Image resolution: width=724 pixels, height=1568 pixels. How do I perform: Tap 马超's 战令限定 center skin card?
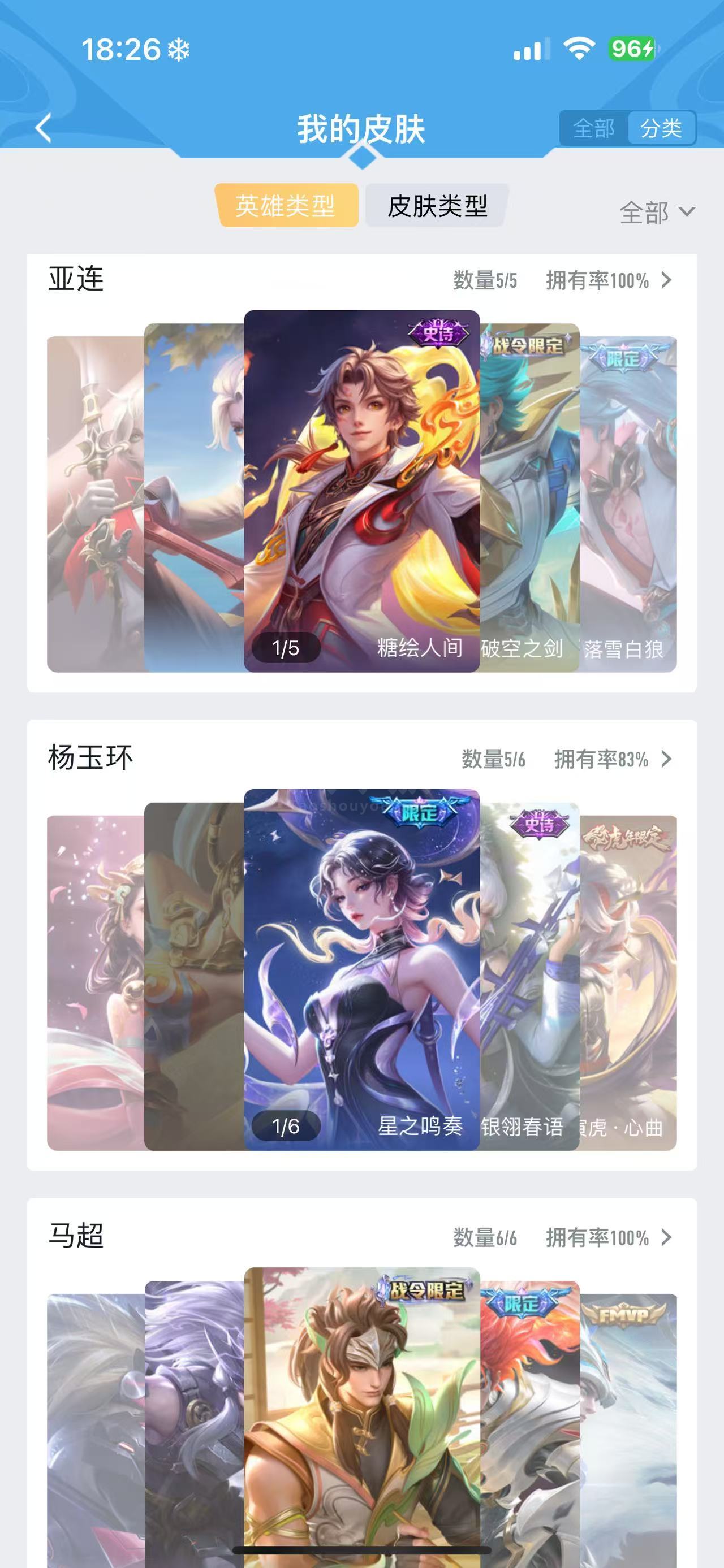click(x=361, y=1418)
